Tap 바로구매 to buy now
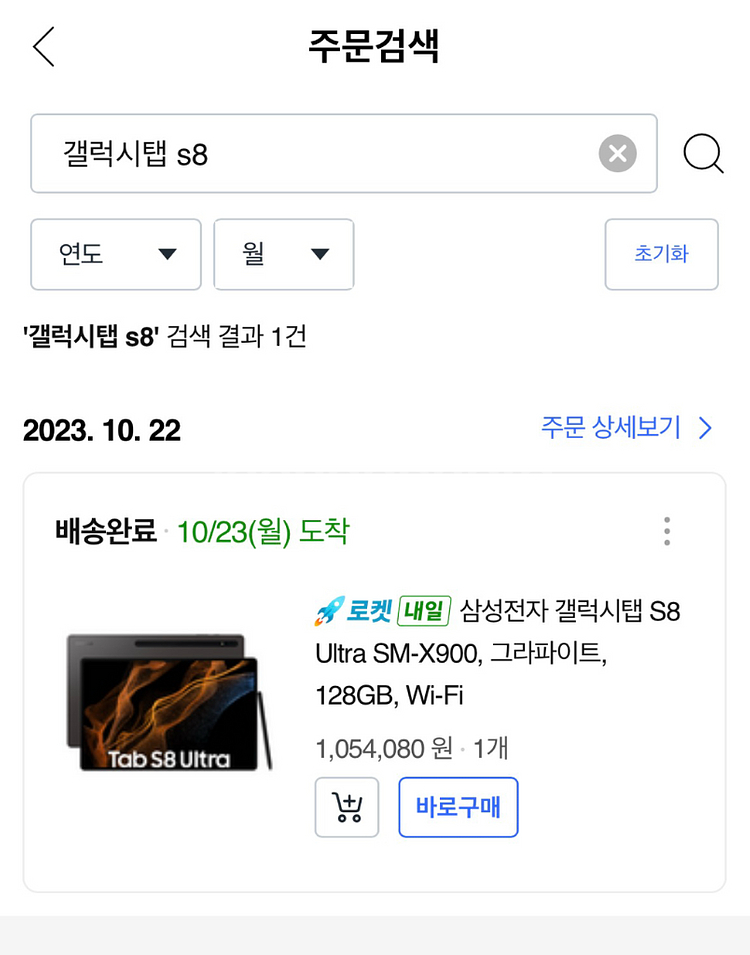The height and width of the screenshot is (955, 750). [458, 807]
